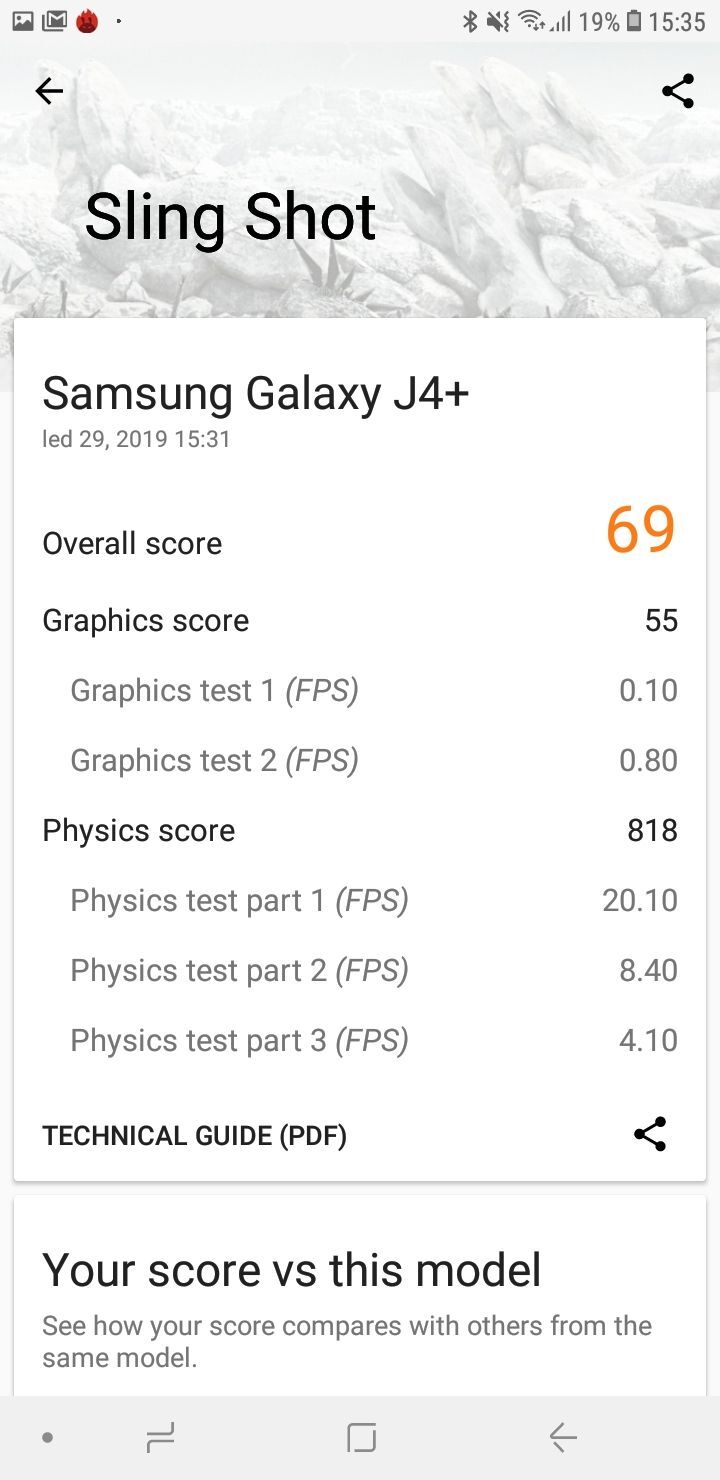The height and width of the screenshot is (1480, 720).
Task: Open the share icon in the top bar
Action: click(x=677, y=91)
